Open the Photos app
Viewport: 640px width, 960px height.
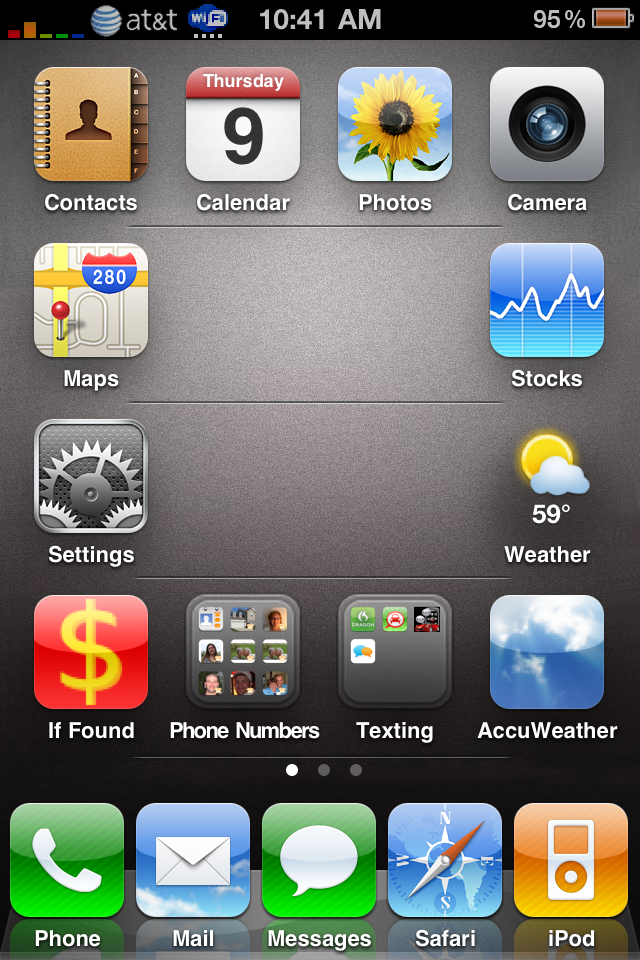[395, 125]
